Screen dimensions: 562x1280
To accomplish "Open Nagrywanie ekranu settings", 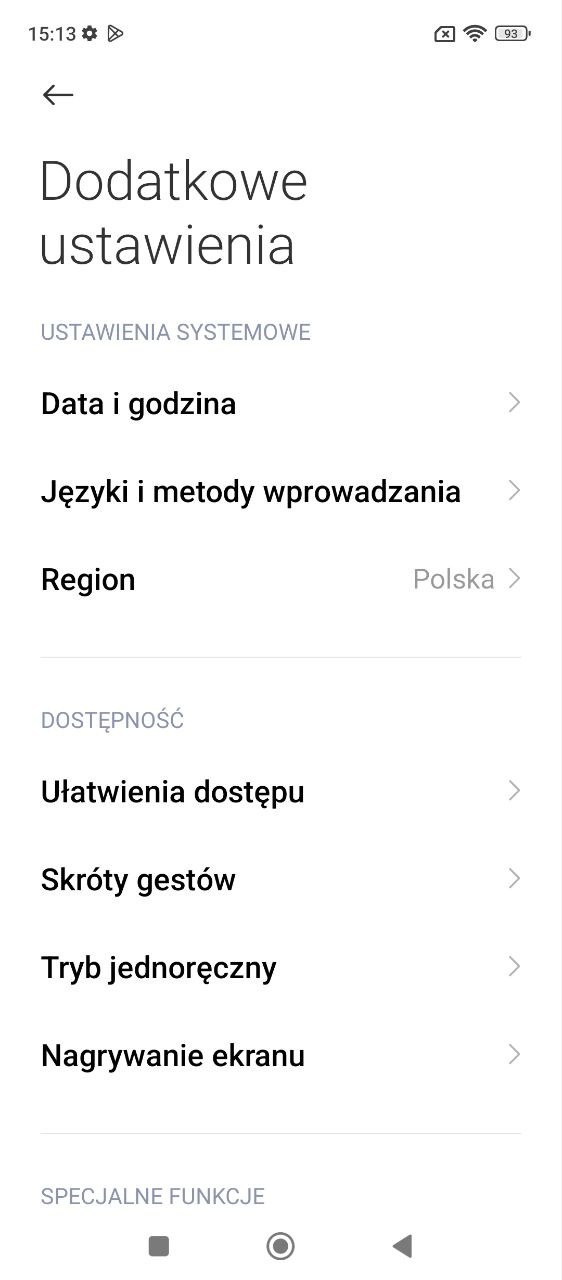I will [281, 1056].
